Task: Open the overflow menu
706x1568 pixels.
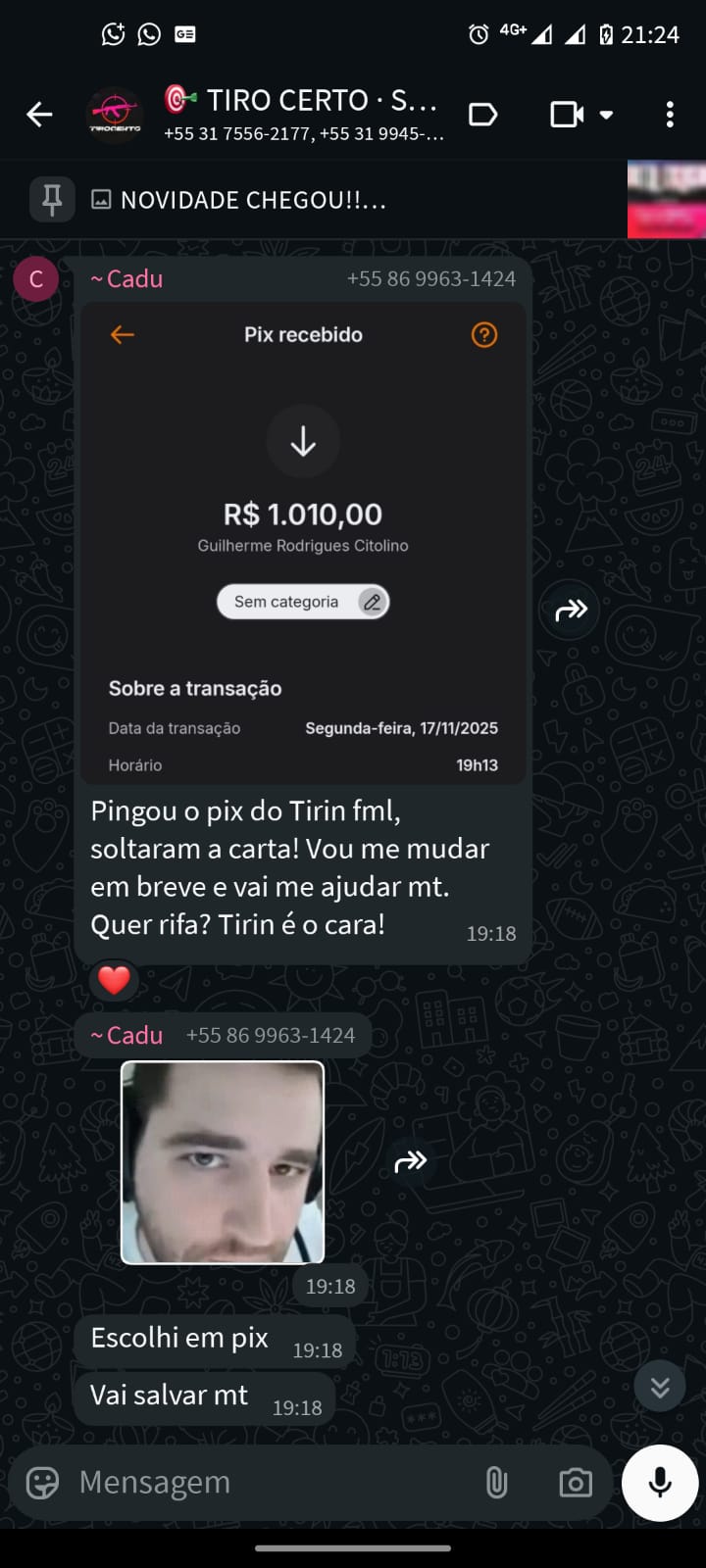Action: click(670, 115)
